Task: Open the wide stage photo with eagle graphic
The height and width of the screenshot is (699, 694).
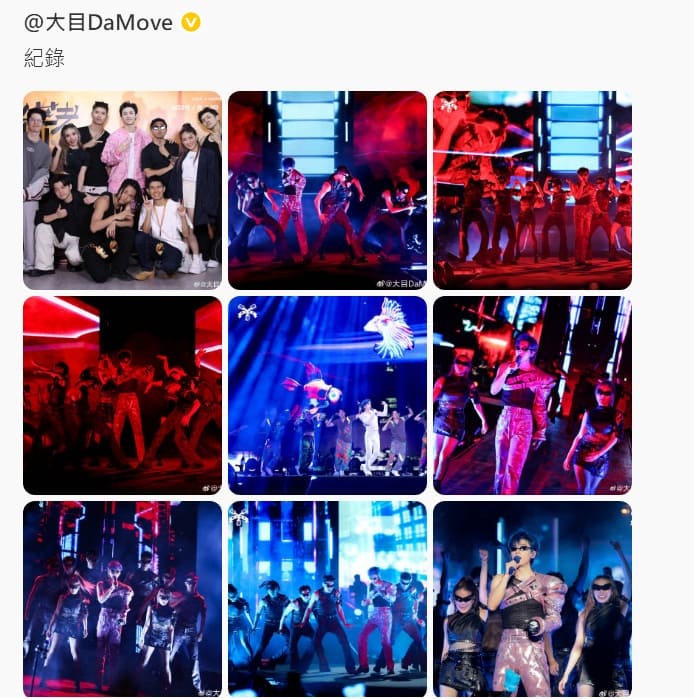Action: (x=327, y=395)
